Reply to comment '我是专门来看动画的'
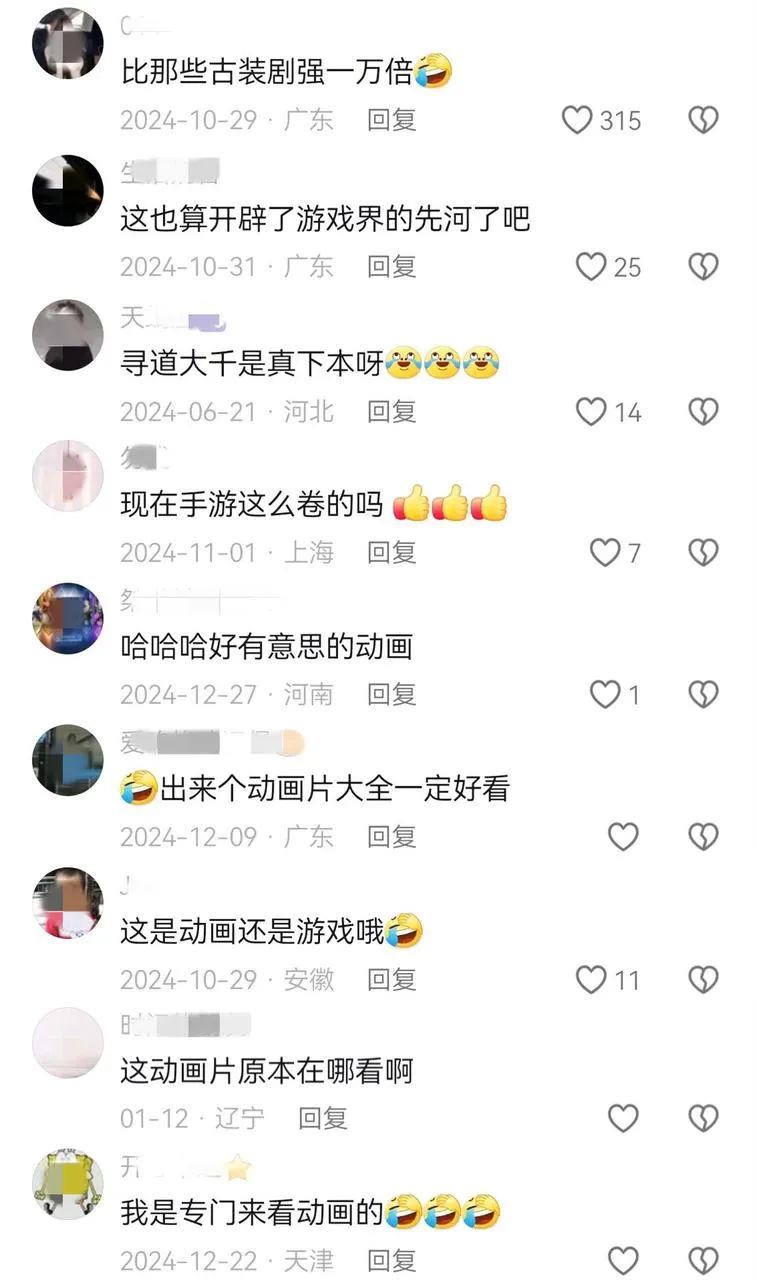 tap(391, 1261)
